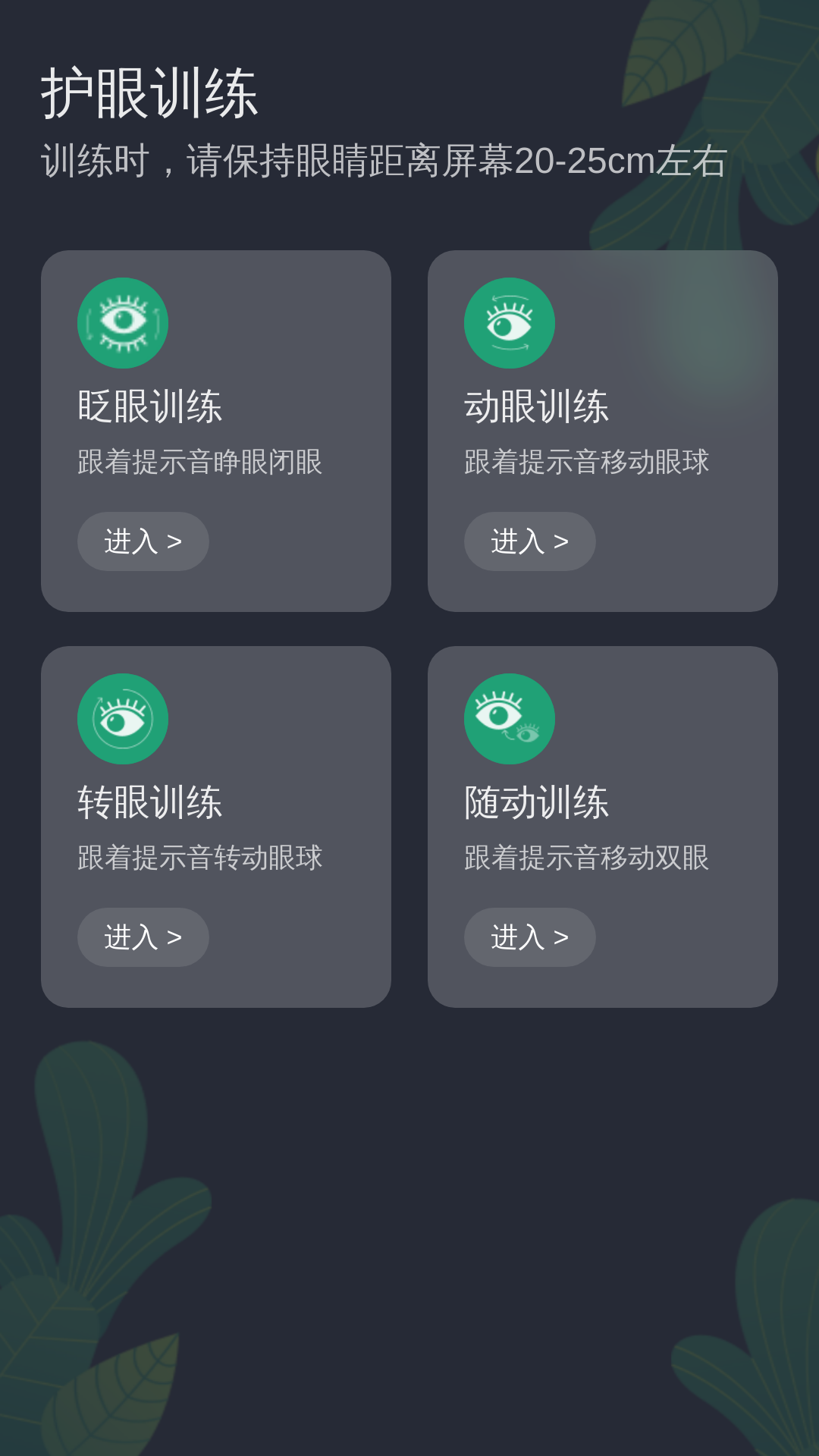Image resolution: width=819 pixels, height=1456 pixels.
Task: Open the 动眼训练 card icon
Action: [x=510, y=323]
